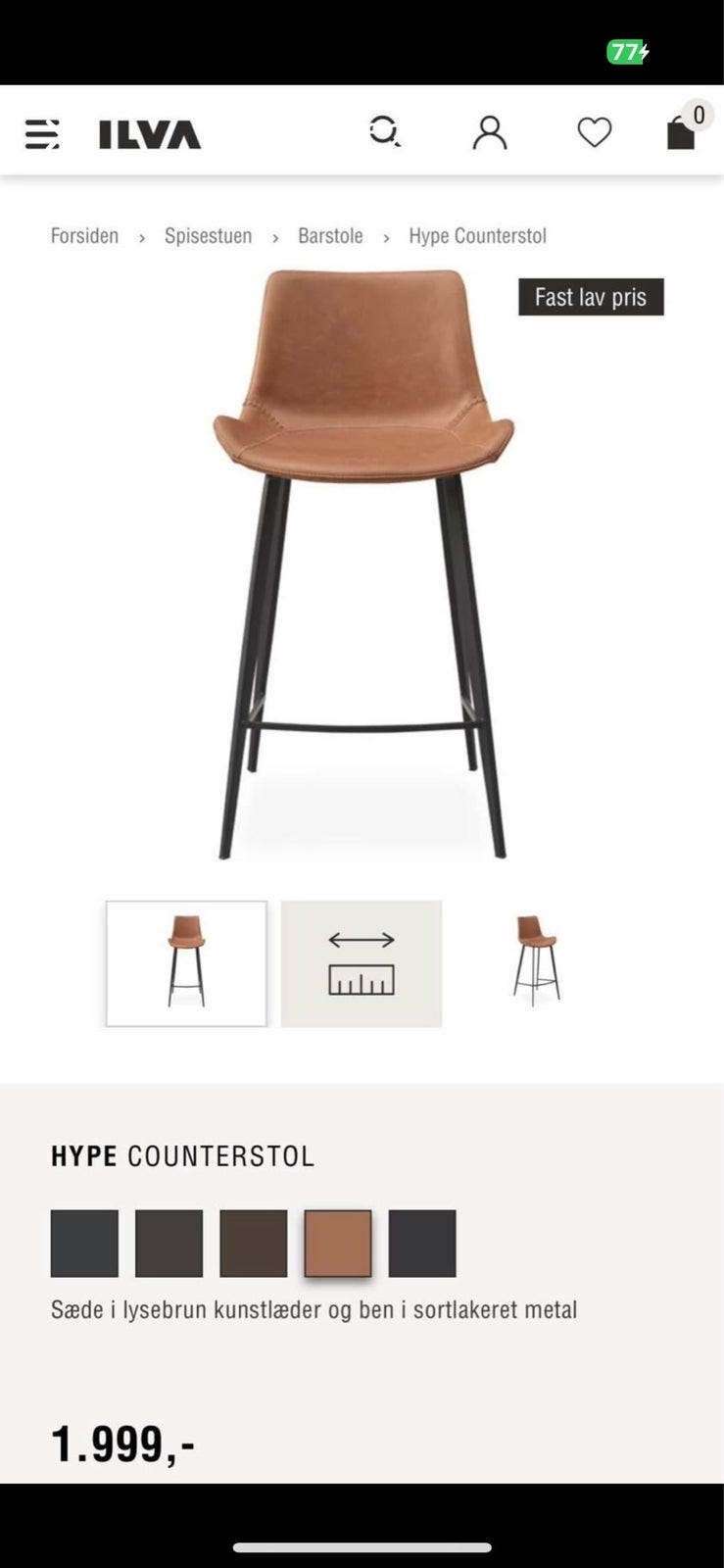Viewport: 724px width, 1568px height.
Task: Go to ILVA home via logo
Action: [150, 134]
